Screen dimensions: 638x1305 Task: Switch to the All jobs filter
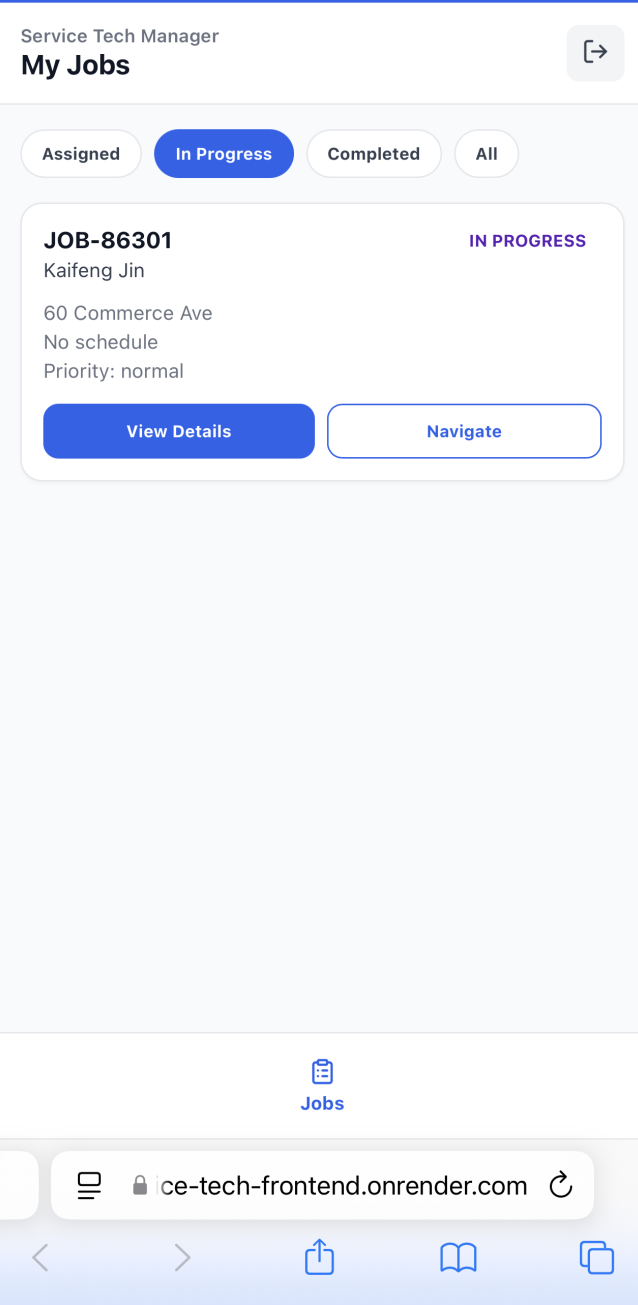pos(486,154)
